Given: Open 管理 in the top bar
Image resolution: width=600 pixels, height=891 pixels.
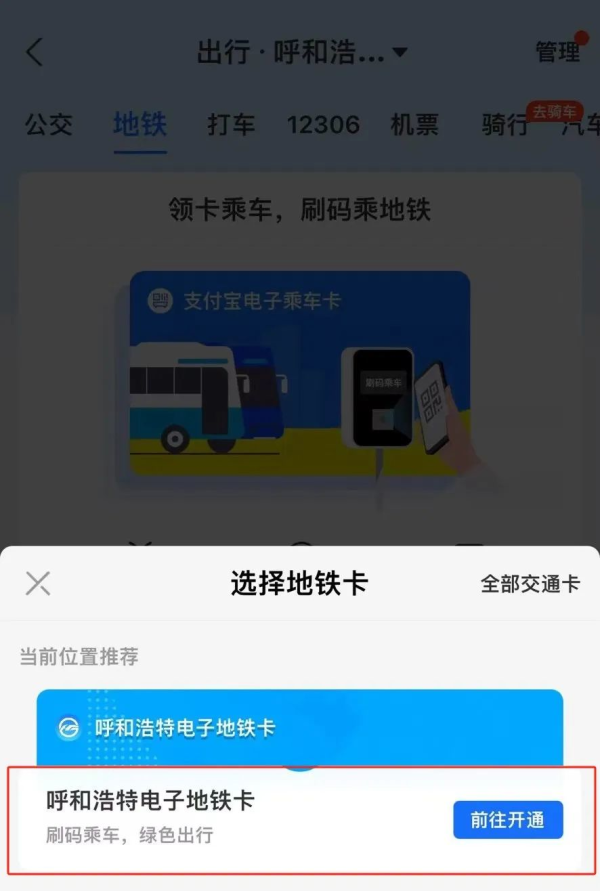Looking at the screenshot, I should click(557, 52).
